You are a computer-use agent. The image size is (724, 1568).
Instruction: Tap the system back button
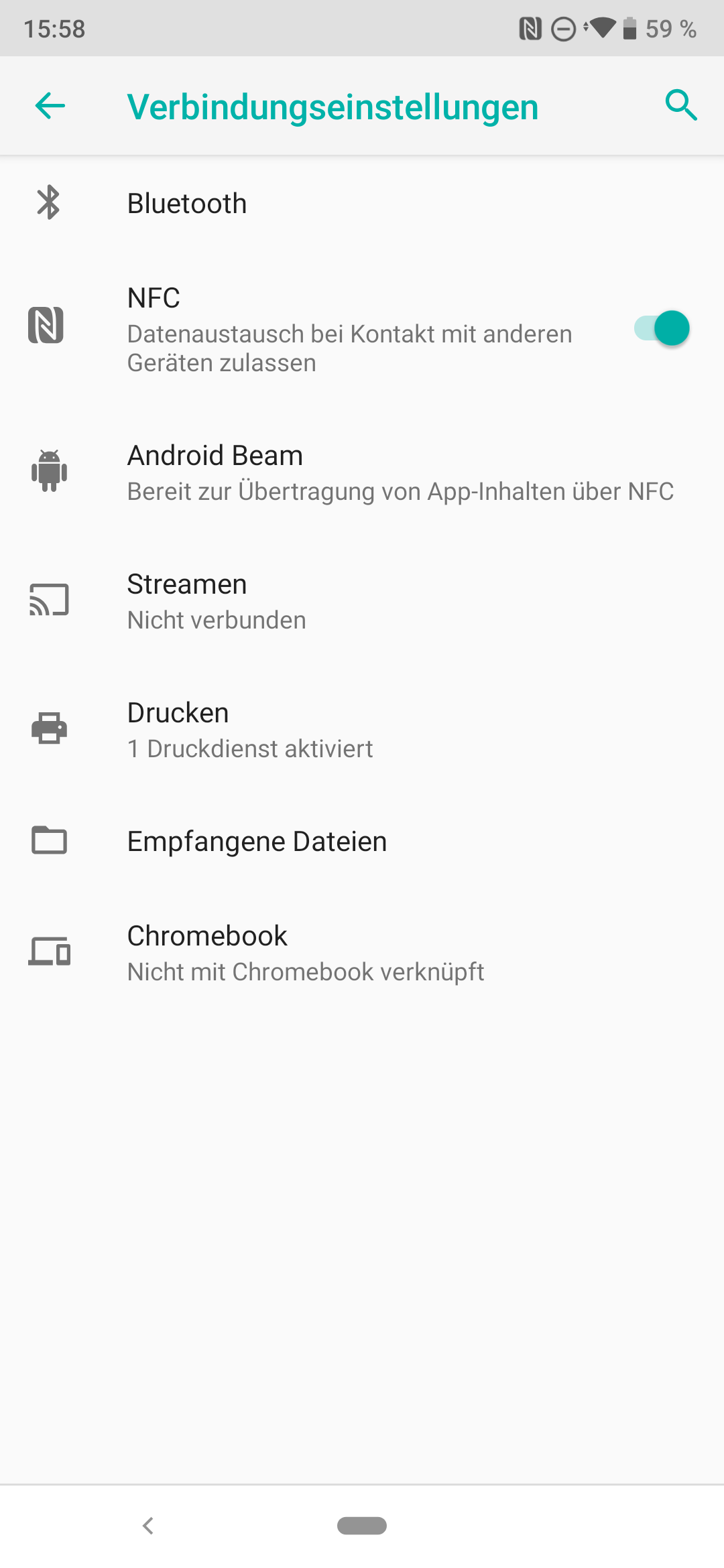click(x=148, y=1526)
